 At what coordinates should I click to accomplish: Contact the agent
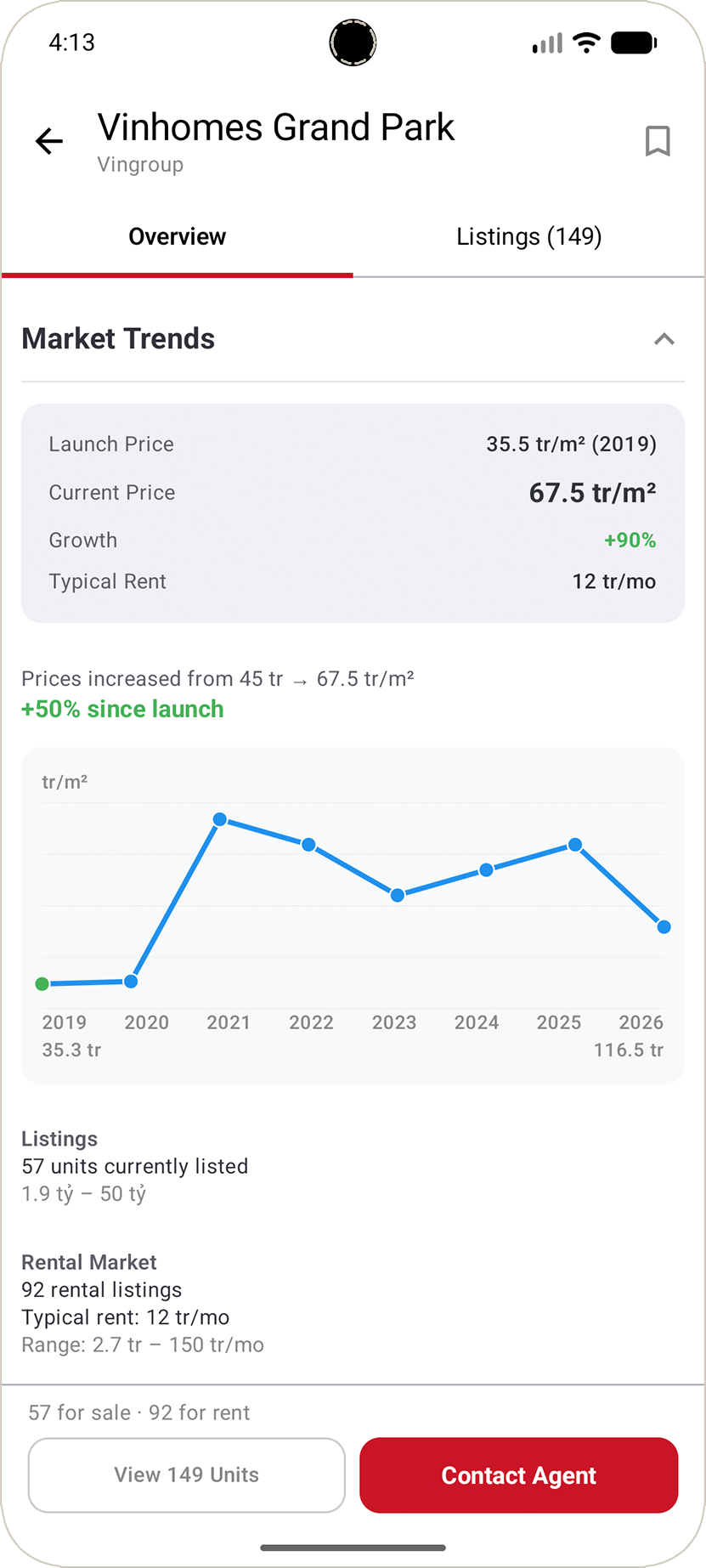pos(518,1475)
